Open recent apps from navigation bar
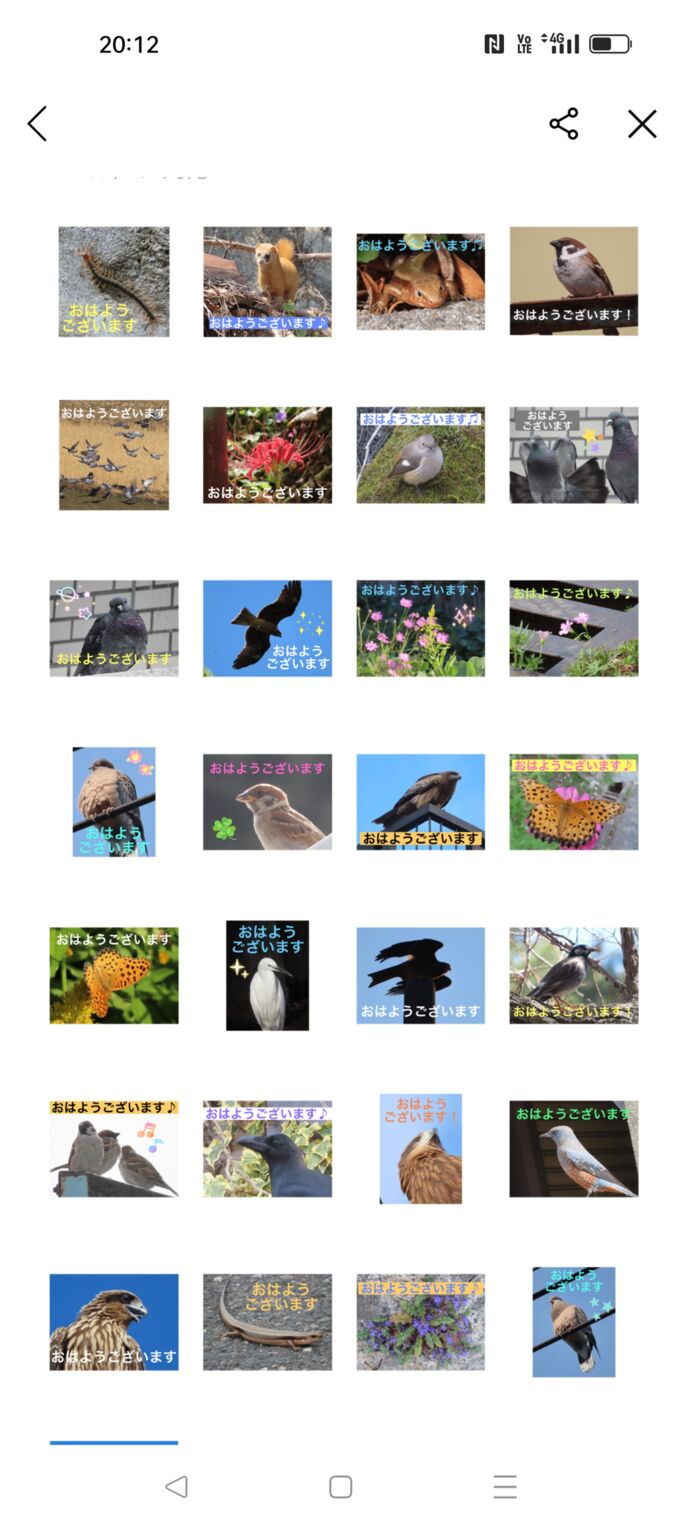688x1529 pixels. pyautogui.click(x=505, y=1487)
